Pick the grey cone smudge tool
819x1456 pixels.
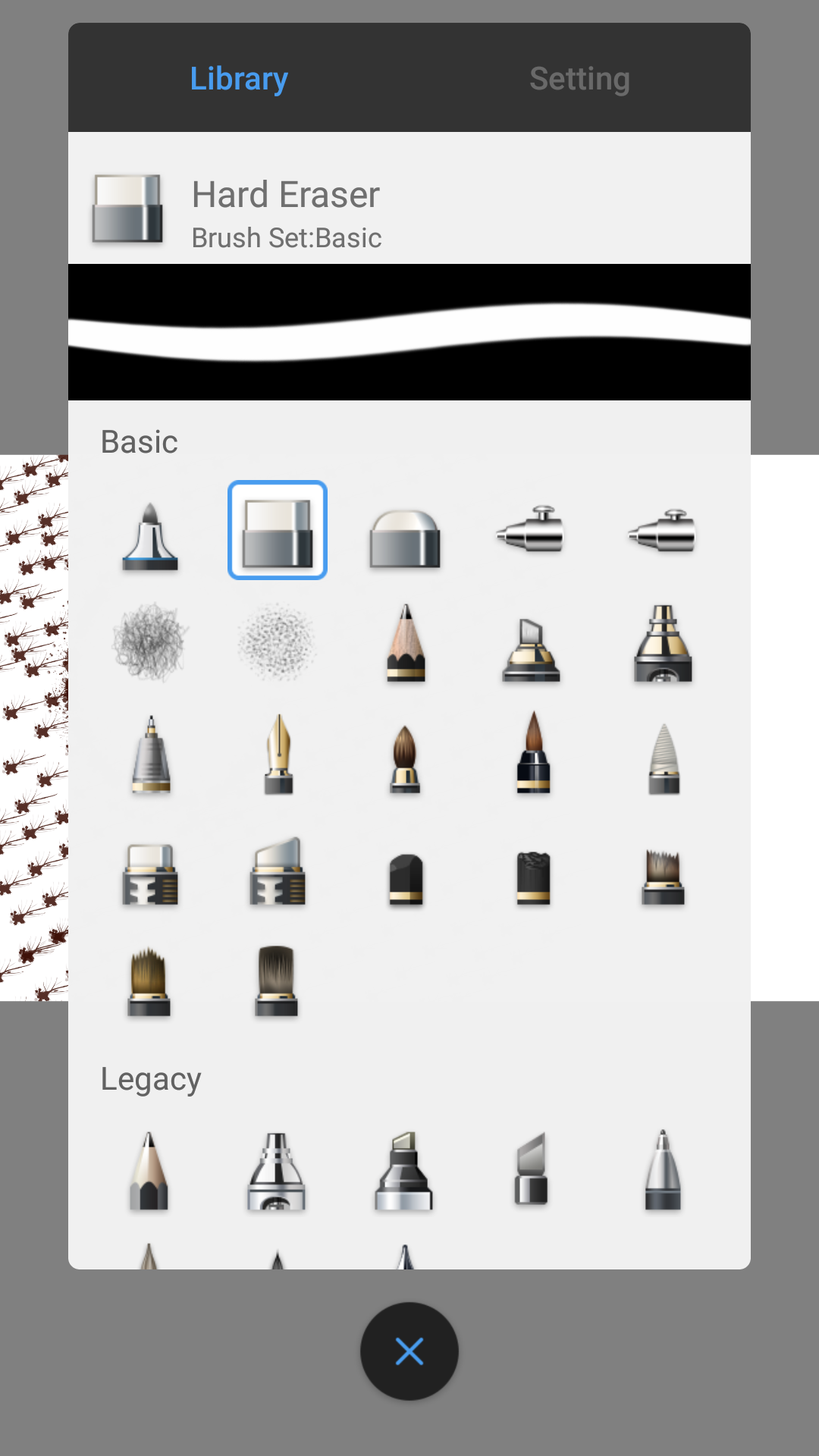click(x=664, y=758)
